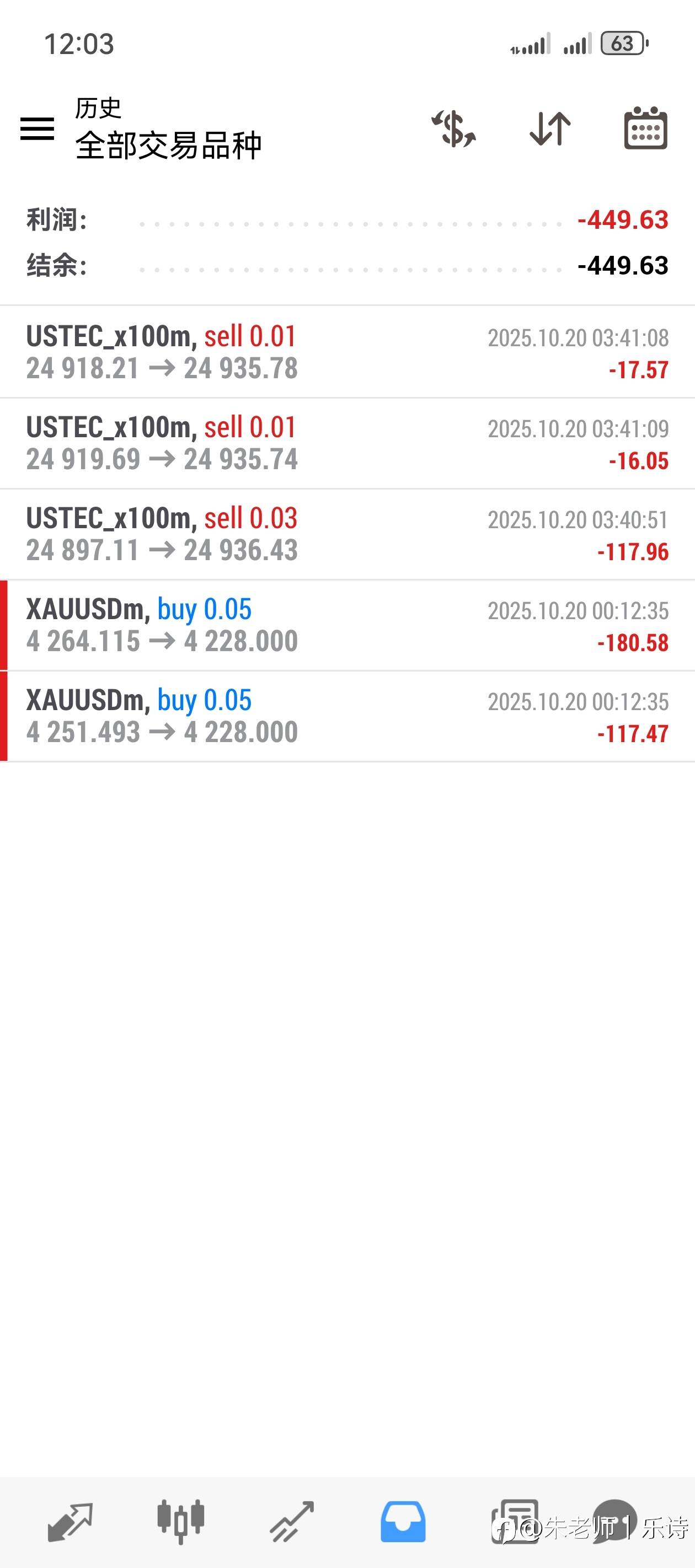This screenshot has width=695, height=1568.
Task: Open the calendar date range picker
Action: pos(646,129)
